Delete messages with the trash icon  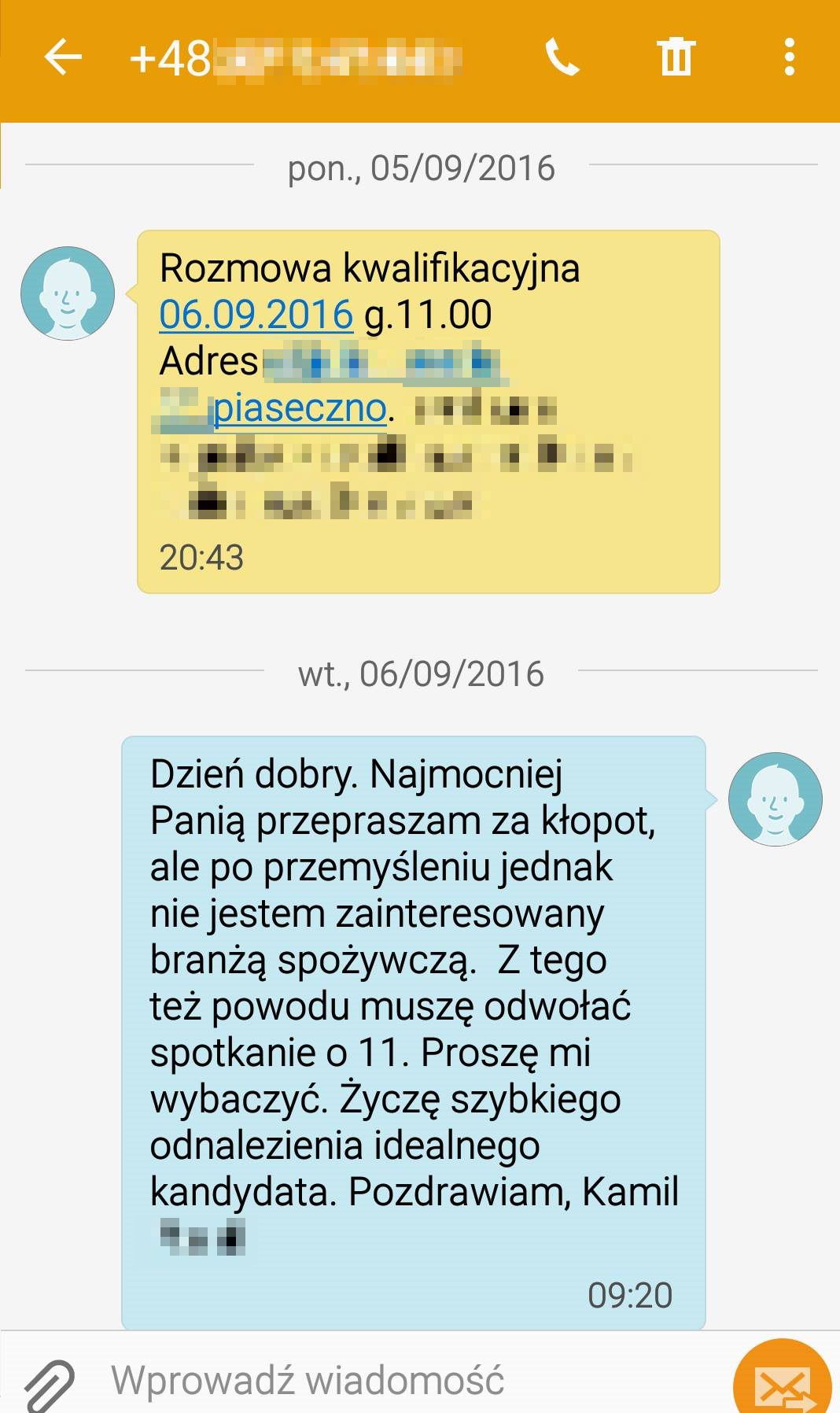pos(676,57)
